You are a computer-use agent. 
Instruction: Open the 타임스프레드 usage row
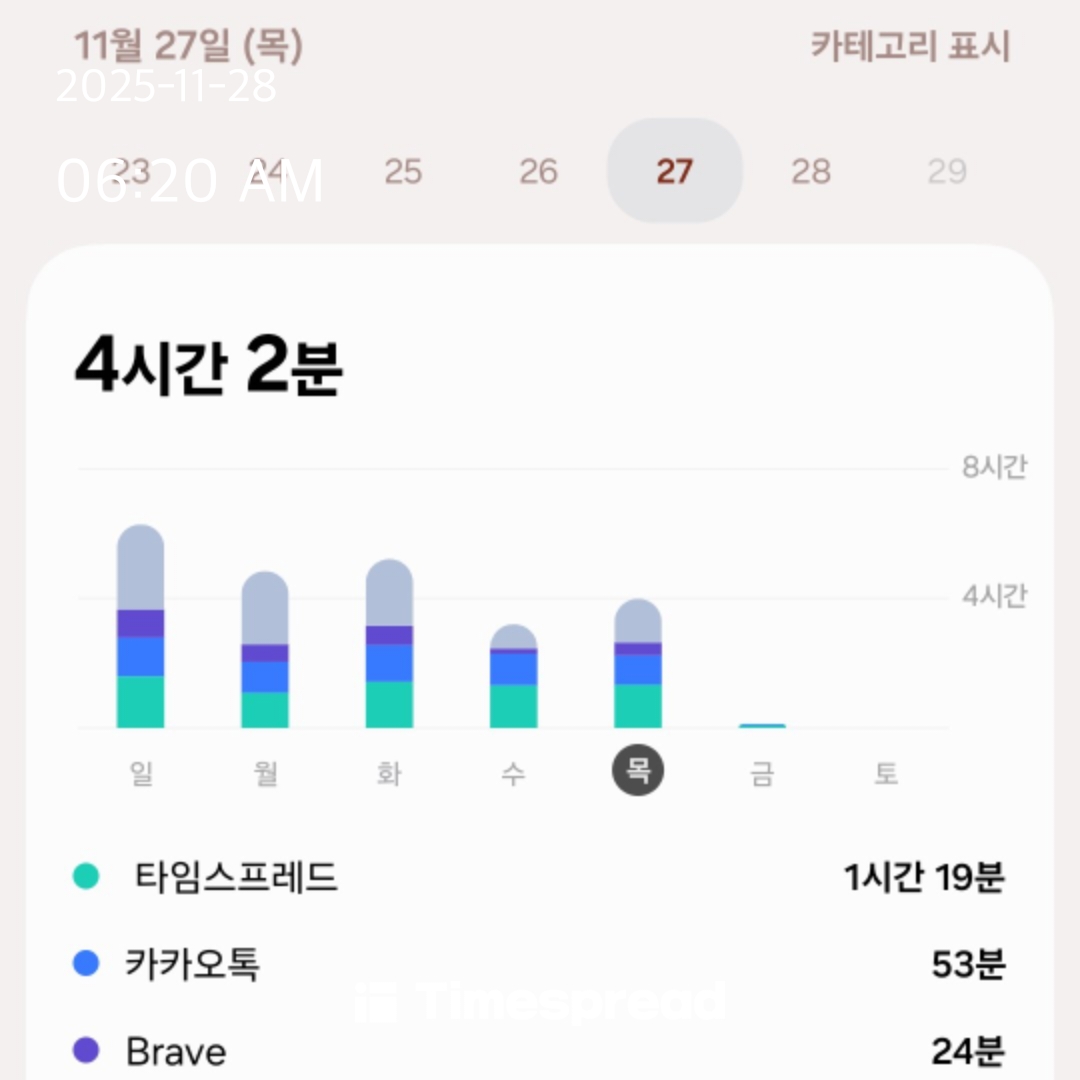[x=540, y=878]
